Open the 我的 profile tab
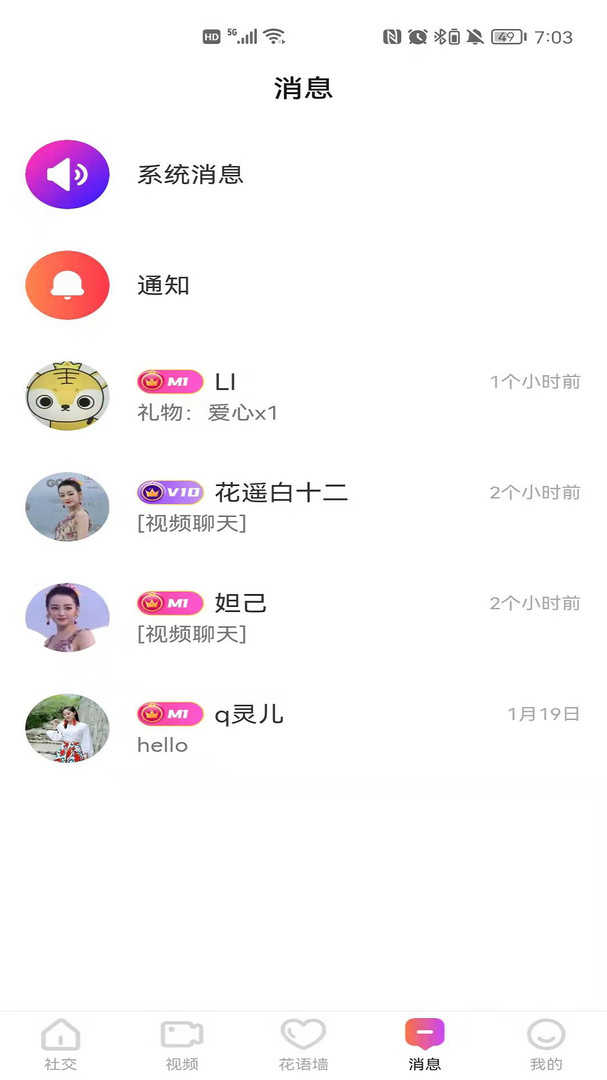 (x=546, y=1045)
